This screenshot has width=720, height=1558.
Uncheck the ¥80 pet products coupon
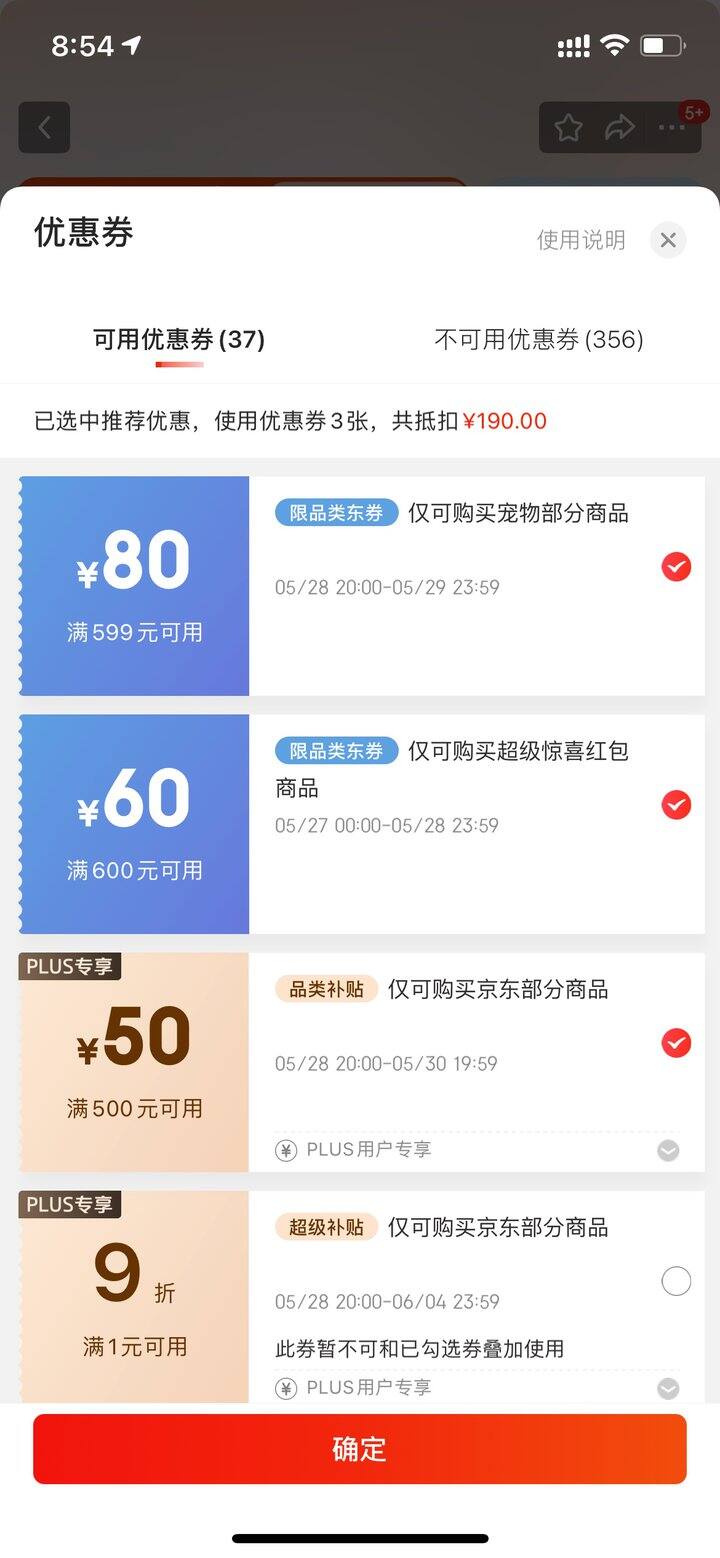(x=677, y=567)
